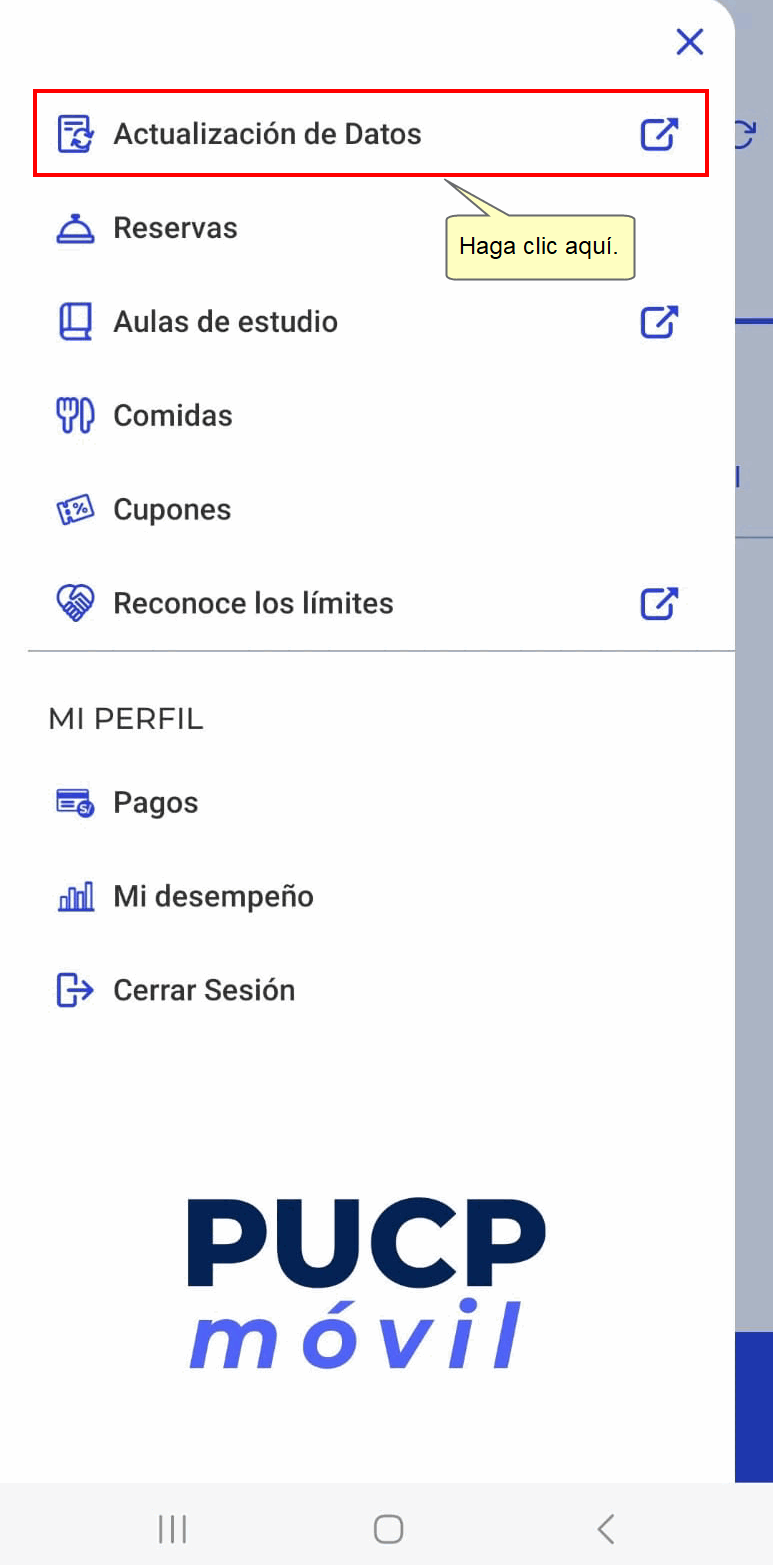The image size is (773, 1565).
Task: Open Aulas de estudio
Action: [x=371, y=322]
